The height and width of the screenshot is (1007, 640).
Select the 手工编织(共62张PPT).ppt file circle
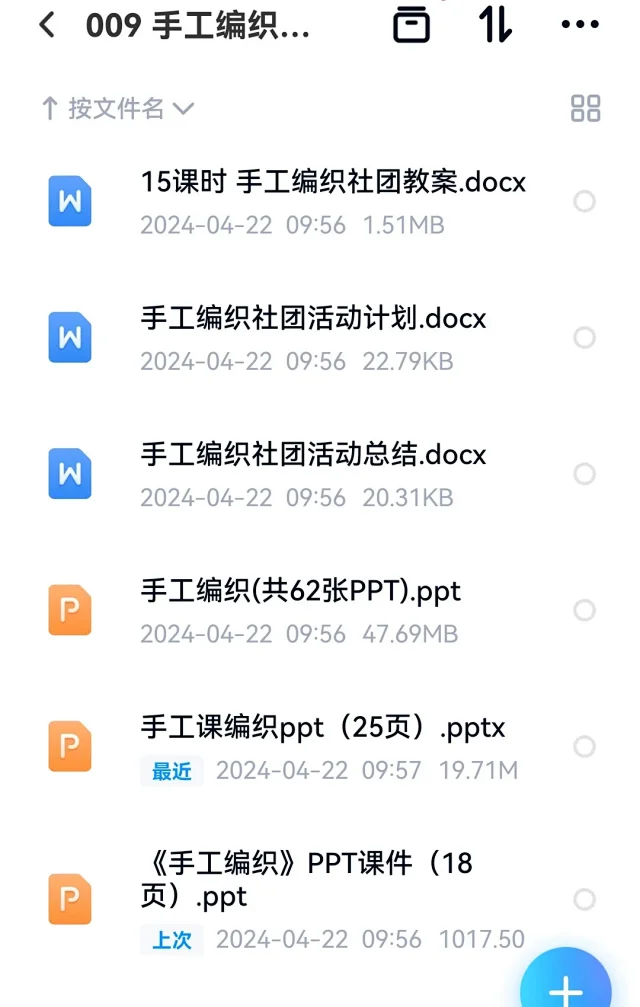coord(584,610)
